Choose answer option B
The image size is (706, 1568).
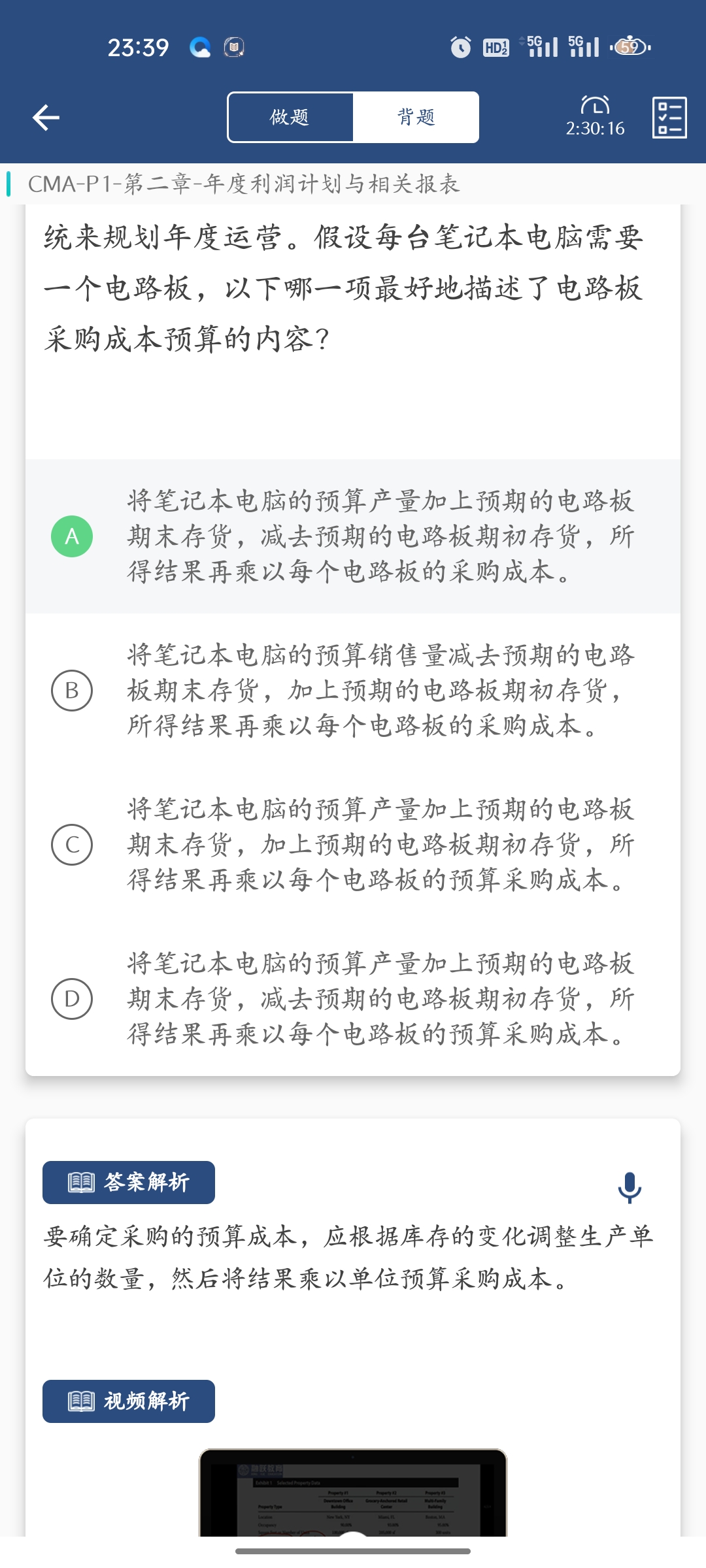(x=72, y=691)
